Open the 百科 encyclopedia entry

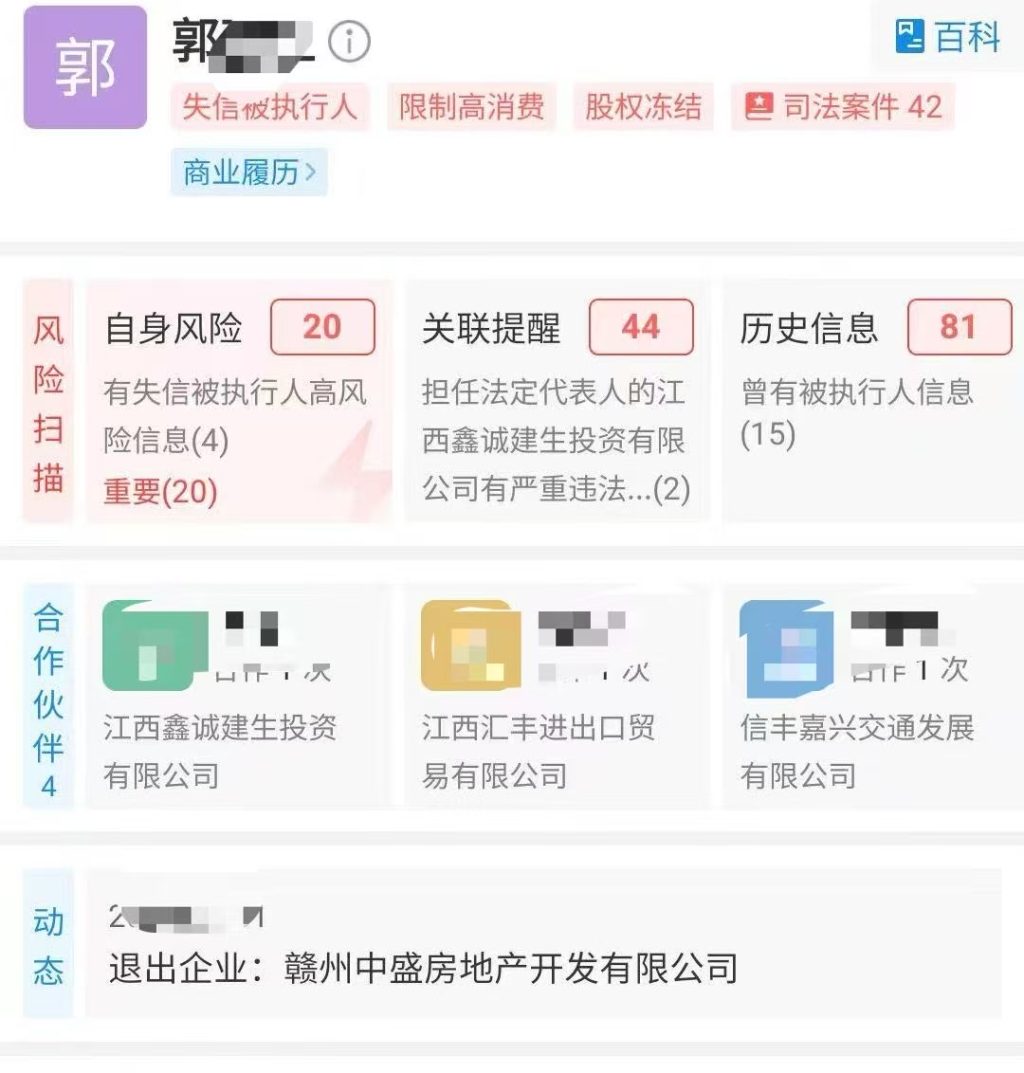pyautogui.click(x=947, y=38)
